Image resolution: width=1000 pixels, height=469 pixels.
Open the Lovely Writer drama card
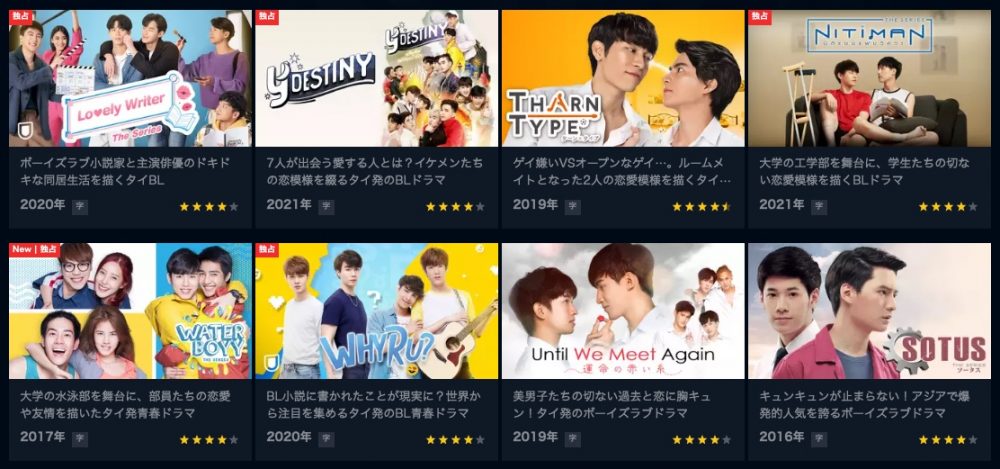click(130, 80)
